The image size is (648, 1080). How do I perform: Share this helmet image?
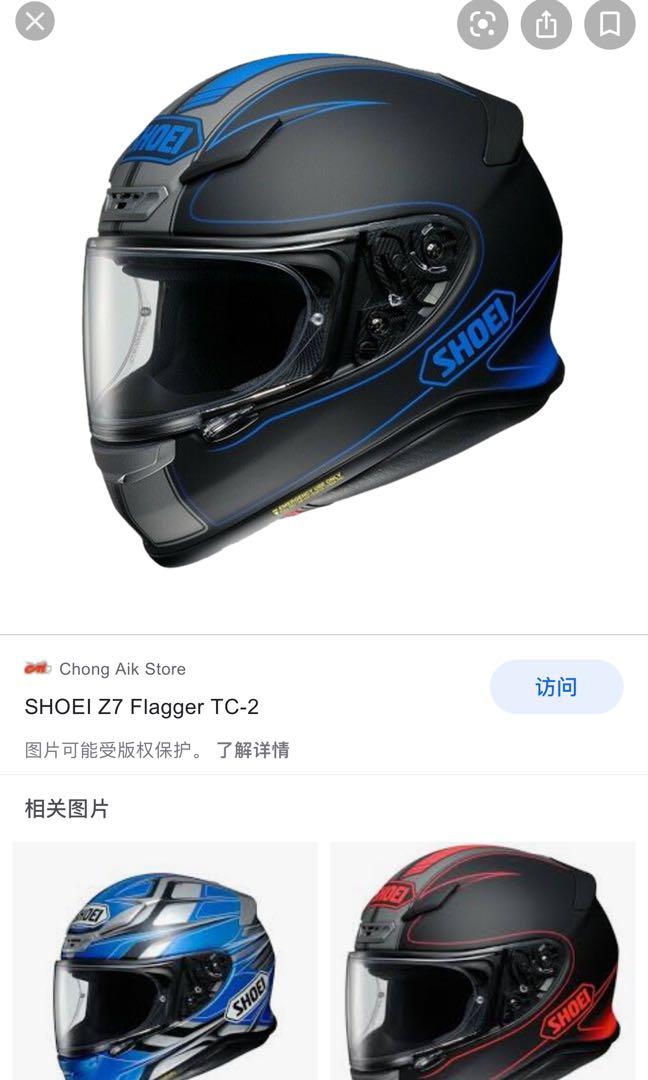[x=546, y=24]
